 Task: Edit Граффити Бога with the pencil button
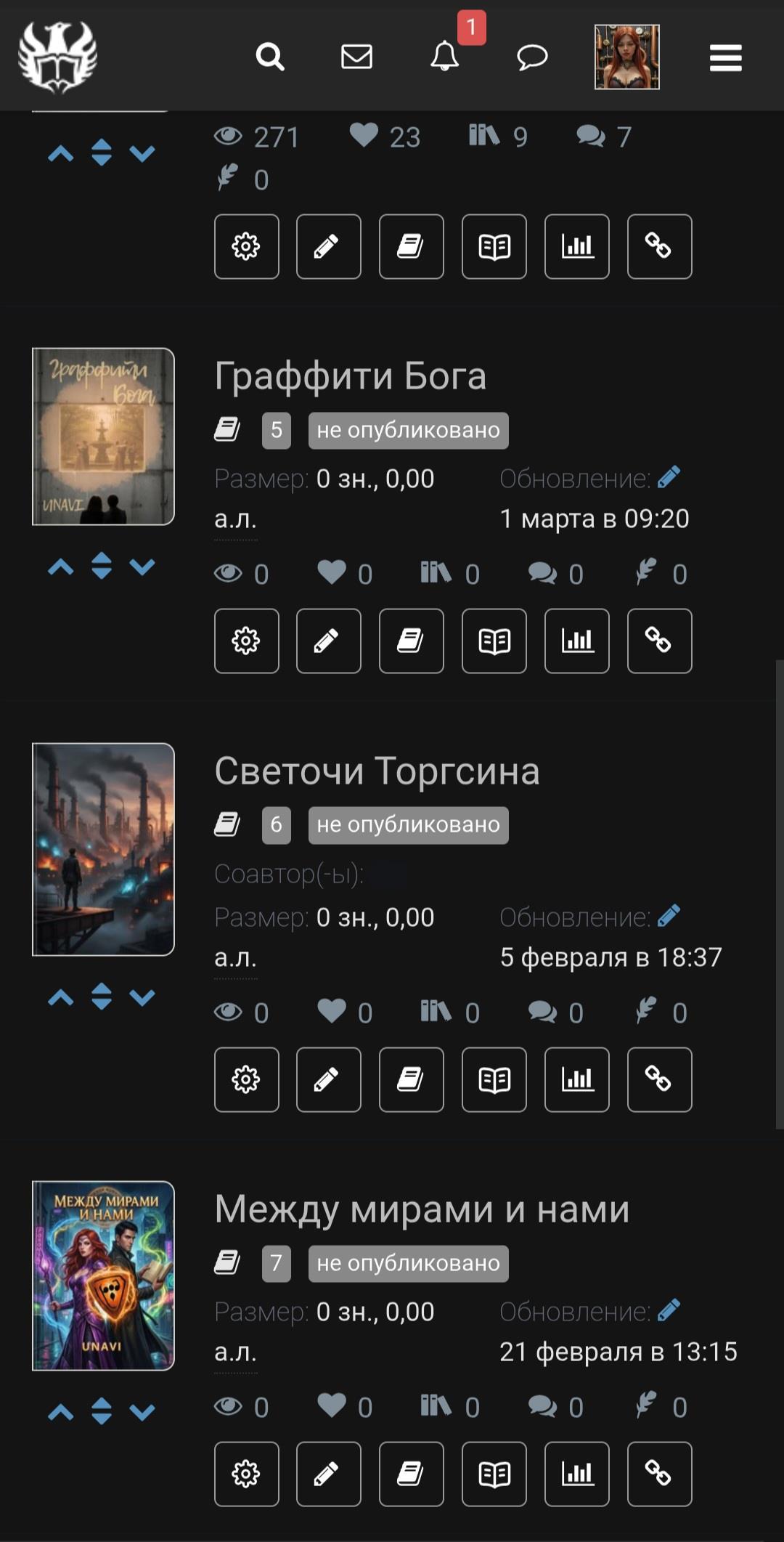tap(329, 641)
